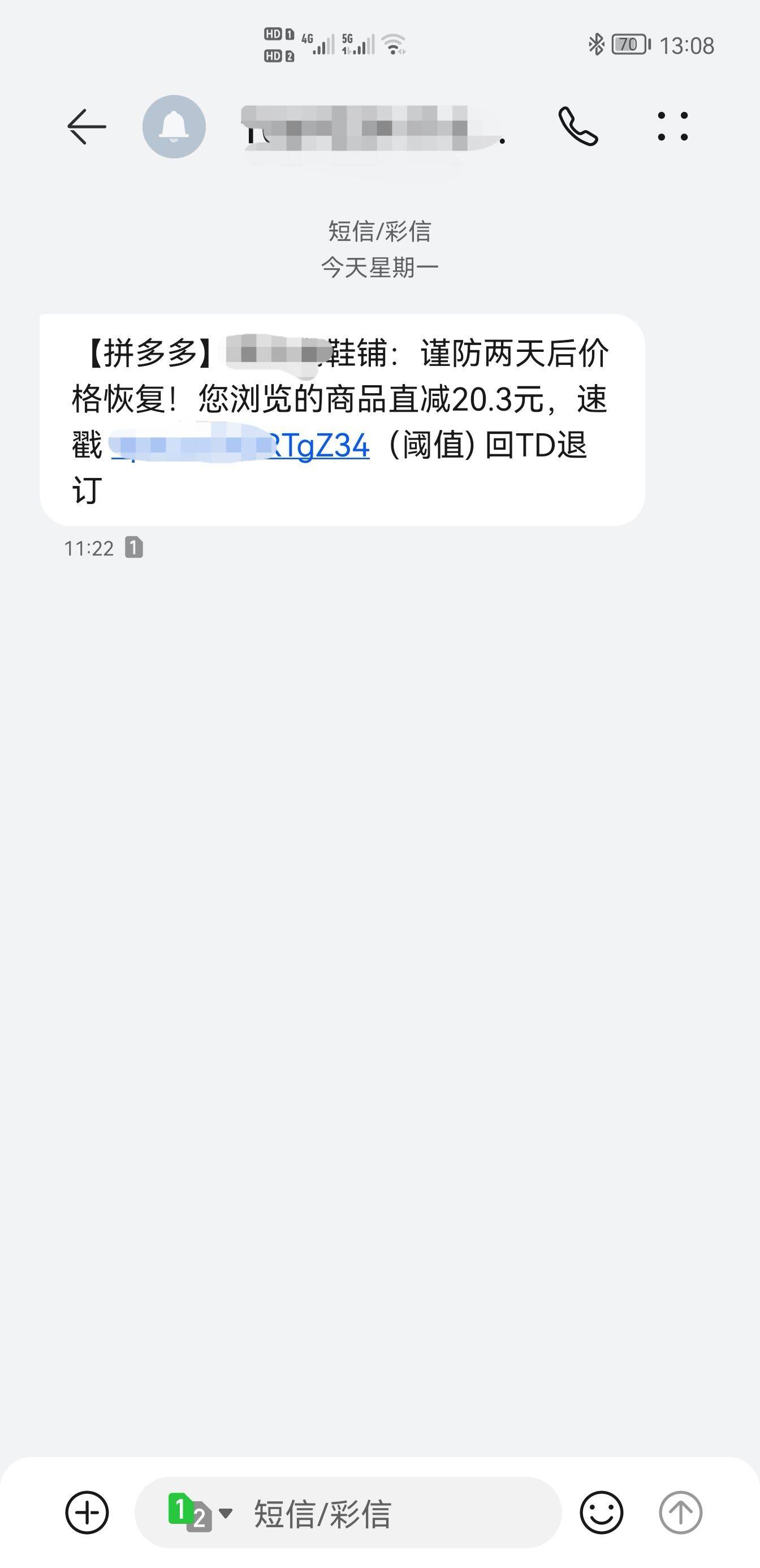760x1568 pixels.
Task: Open the blue link ending in RTgZ34
Action: (317, 446)
